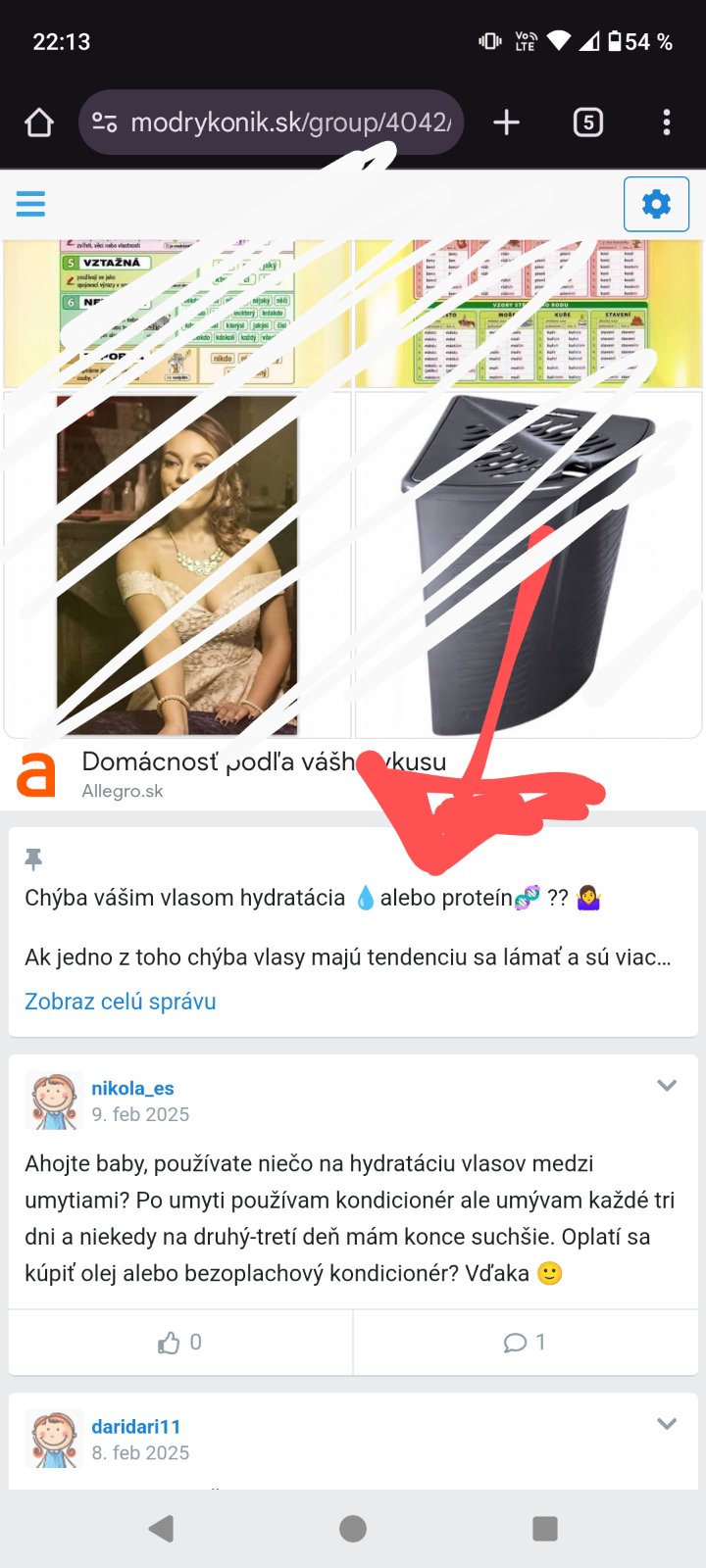Open the dark laundry basket ad tile
The image size is (706, 1568).
click(x=528, y=564)
